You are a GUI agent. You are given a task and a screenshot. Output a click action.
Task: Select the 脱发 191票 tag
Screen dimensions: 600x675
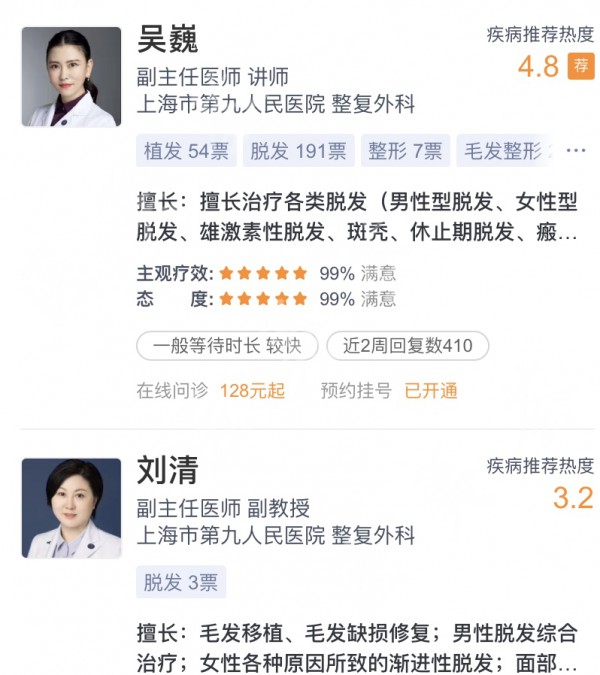pyautogui.click(x=298, y=151)
